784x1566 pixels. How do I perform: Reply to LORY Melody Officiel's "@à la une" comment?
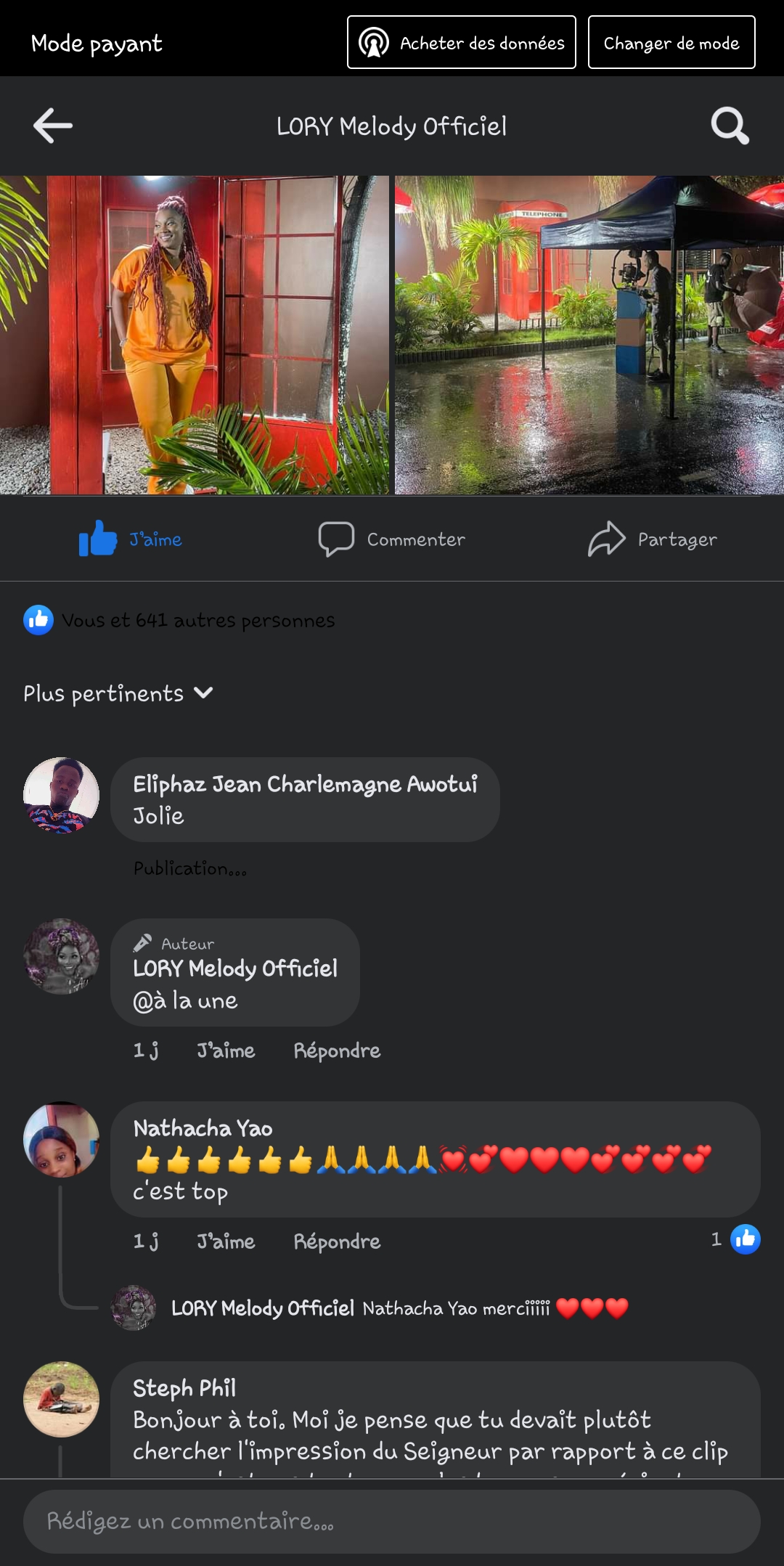pos(337,1051)
